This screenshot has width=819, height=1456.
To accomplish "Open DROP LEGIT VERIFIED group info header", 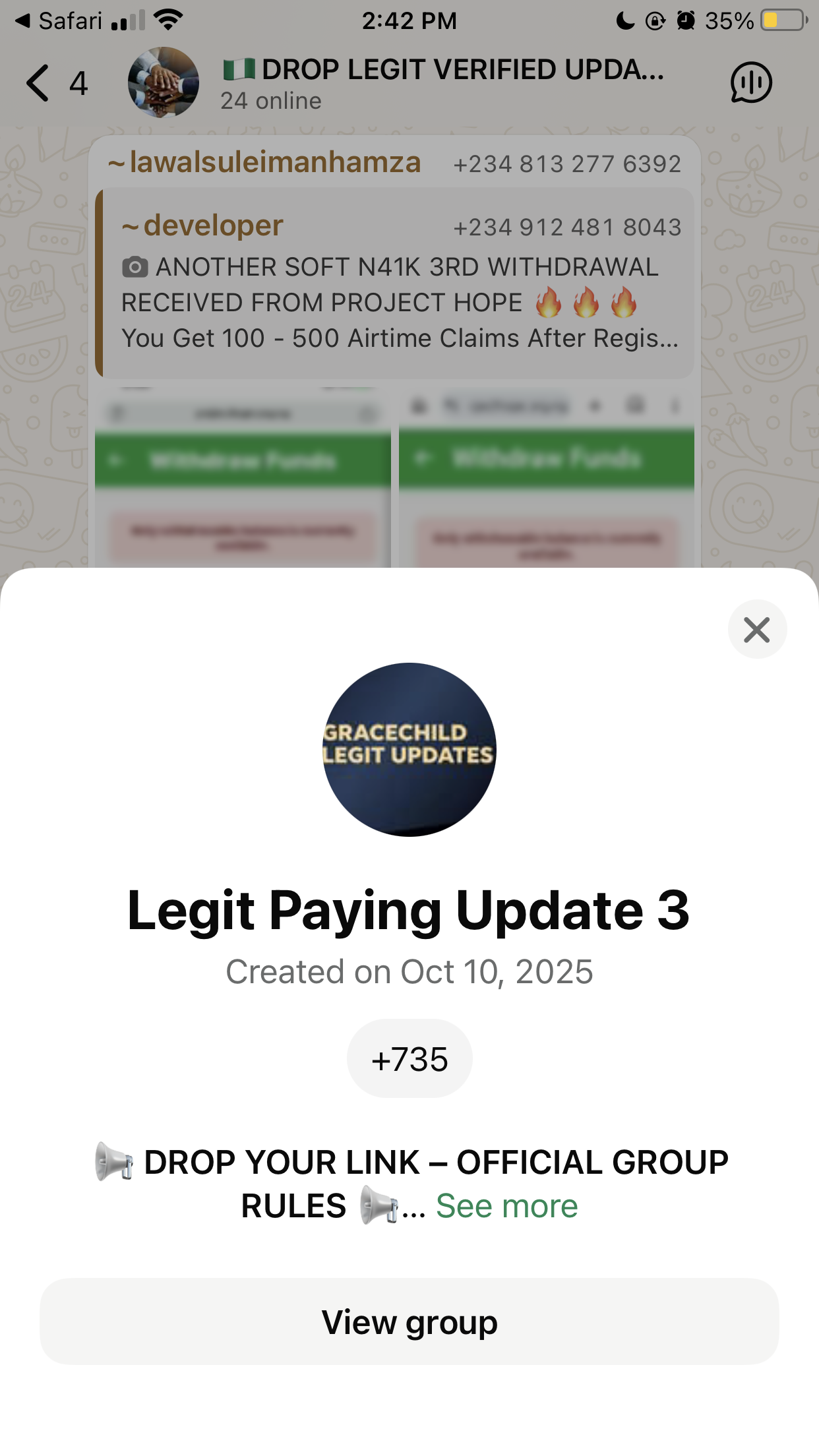I will [x=442, y=83].
